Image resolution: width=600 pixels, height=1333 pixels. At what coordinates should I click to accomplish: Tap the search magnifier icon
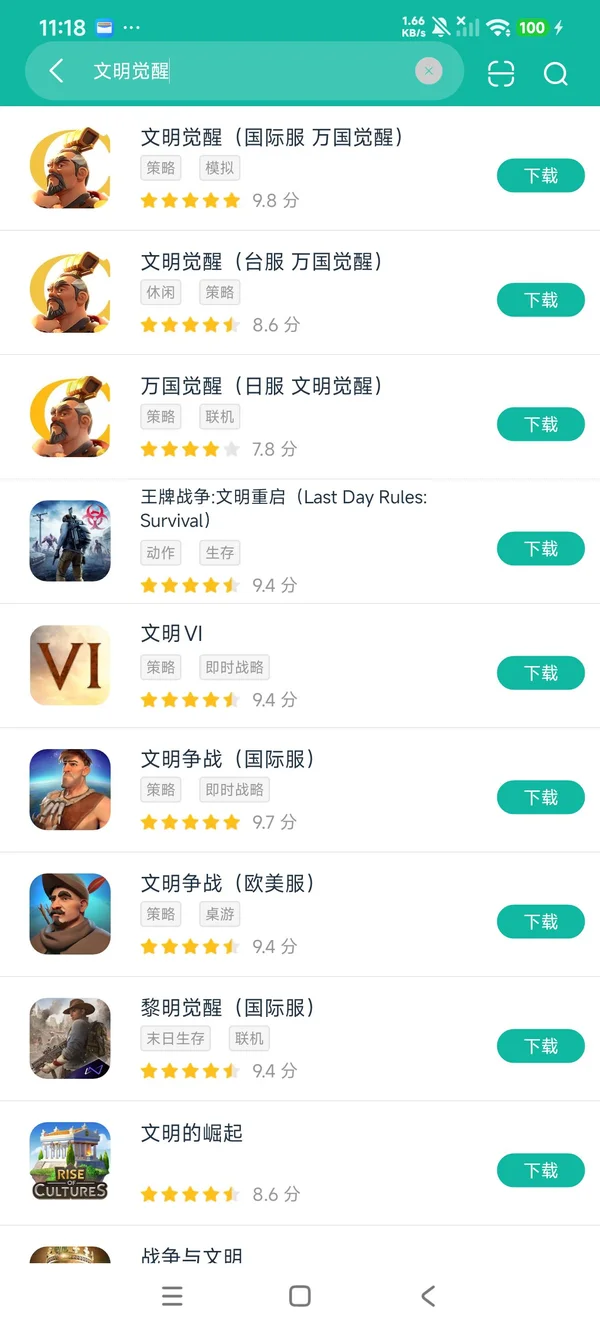[556, 73]
